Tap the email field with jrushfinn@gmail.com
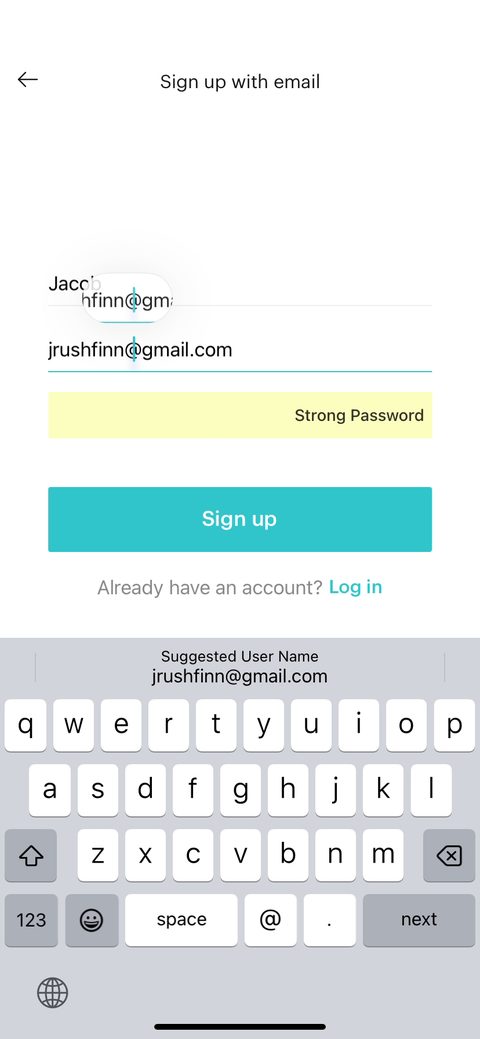Screen dimensions: 480x1039 [239, 349]
